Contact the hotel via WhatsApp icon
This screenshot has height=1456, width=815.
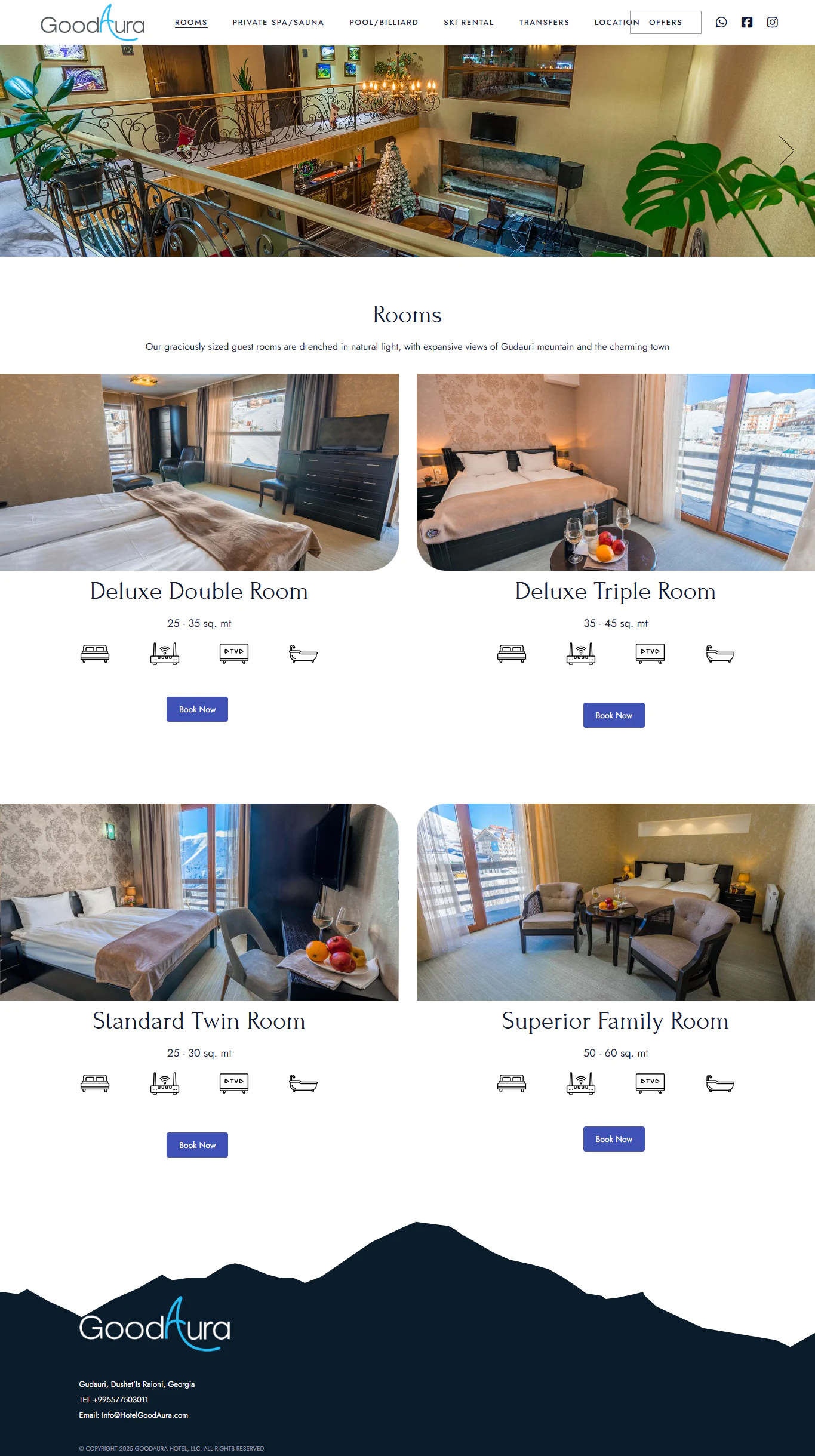tap(721, 22)
